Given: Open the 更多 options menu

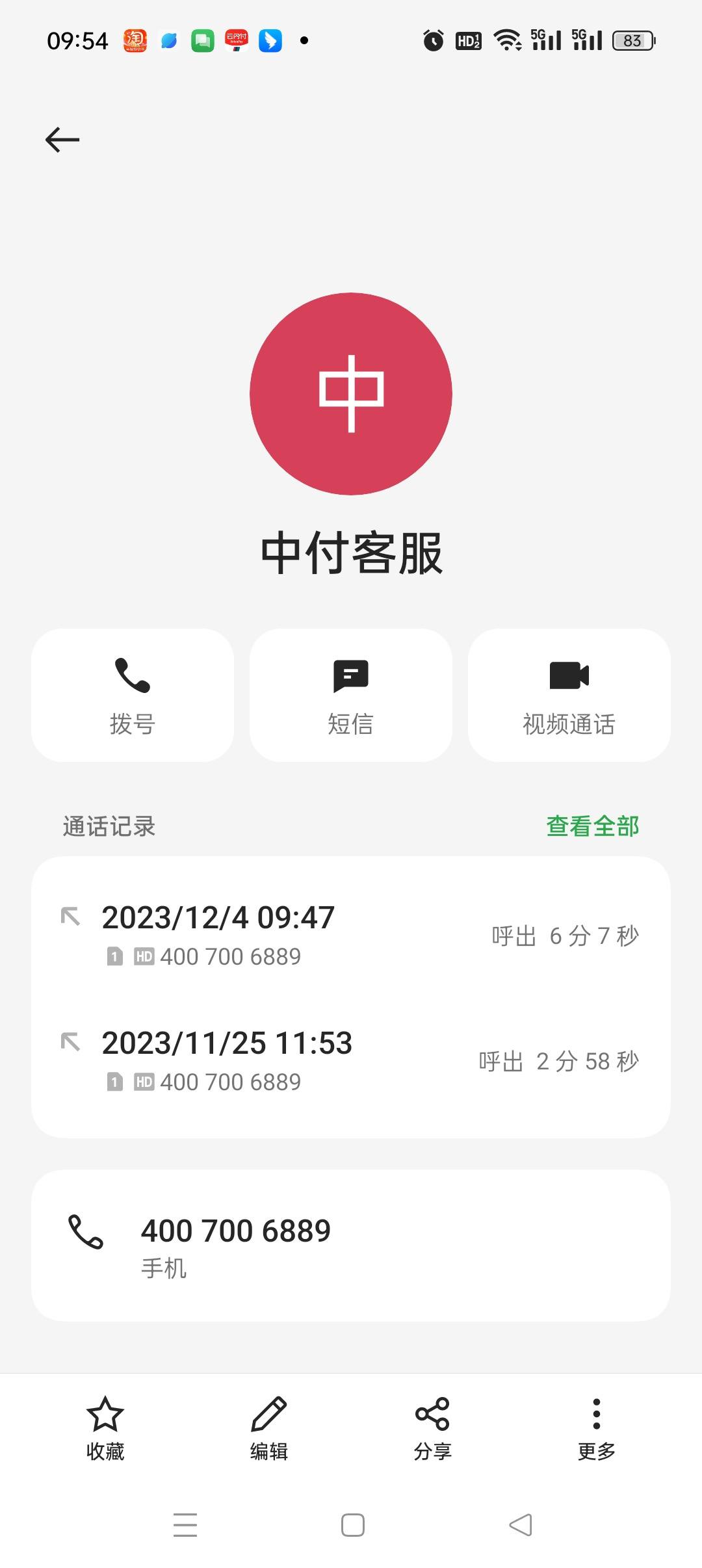Looking at the screenshot, I should tap(597, 1428).
